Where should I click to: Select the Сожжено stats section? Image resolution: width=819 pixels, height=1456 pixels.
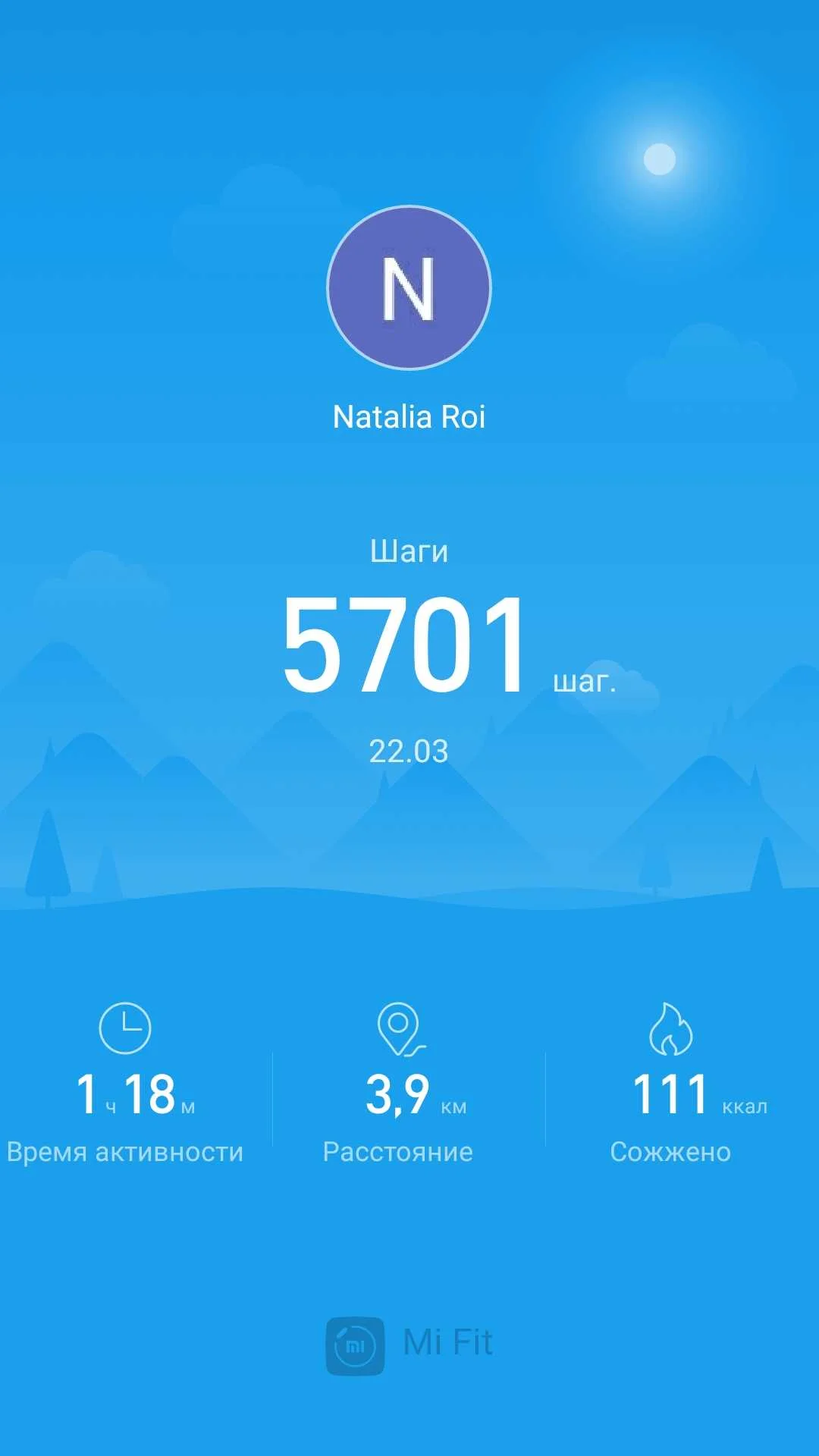670,1151
